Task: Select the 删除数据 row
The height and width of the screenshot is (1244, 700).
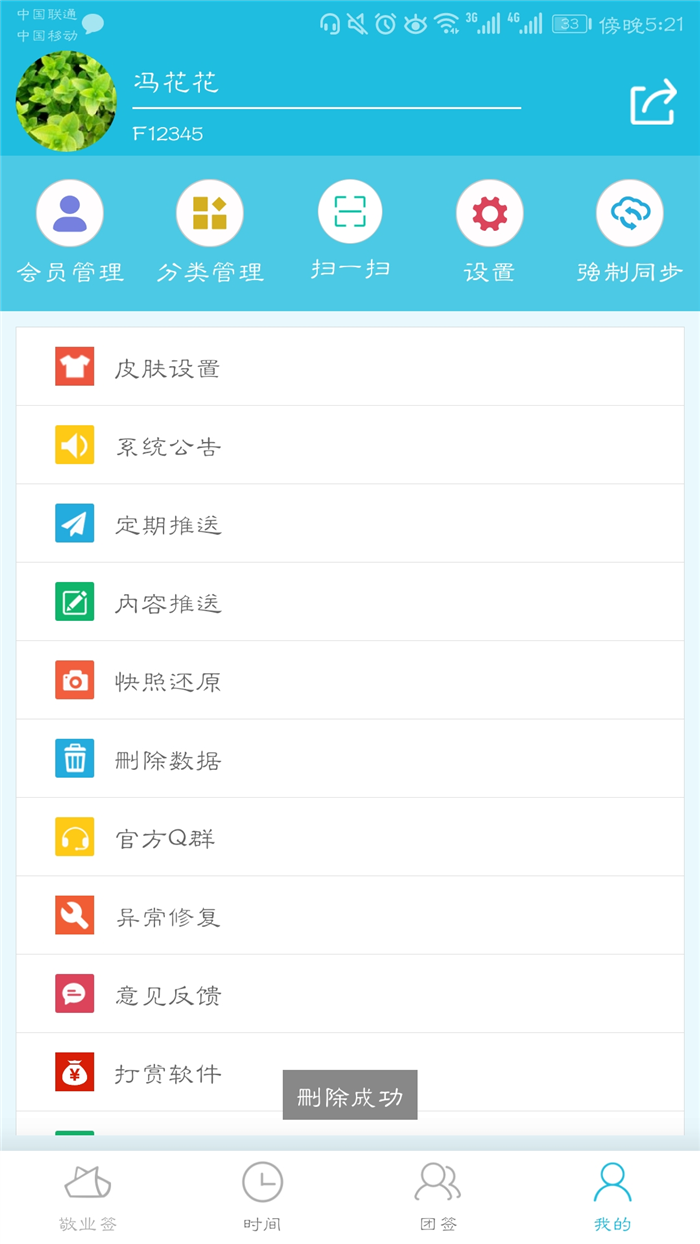Action: point(350,759)
